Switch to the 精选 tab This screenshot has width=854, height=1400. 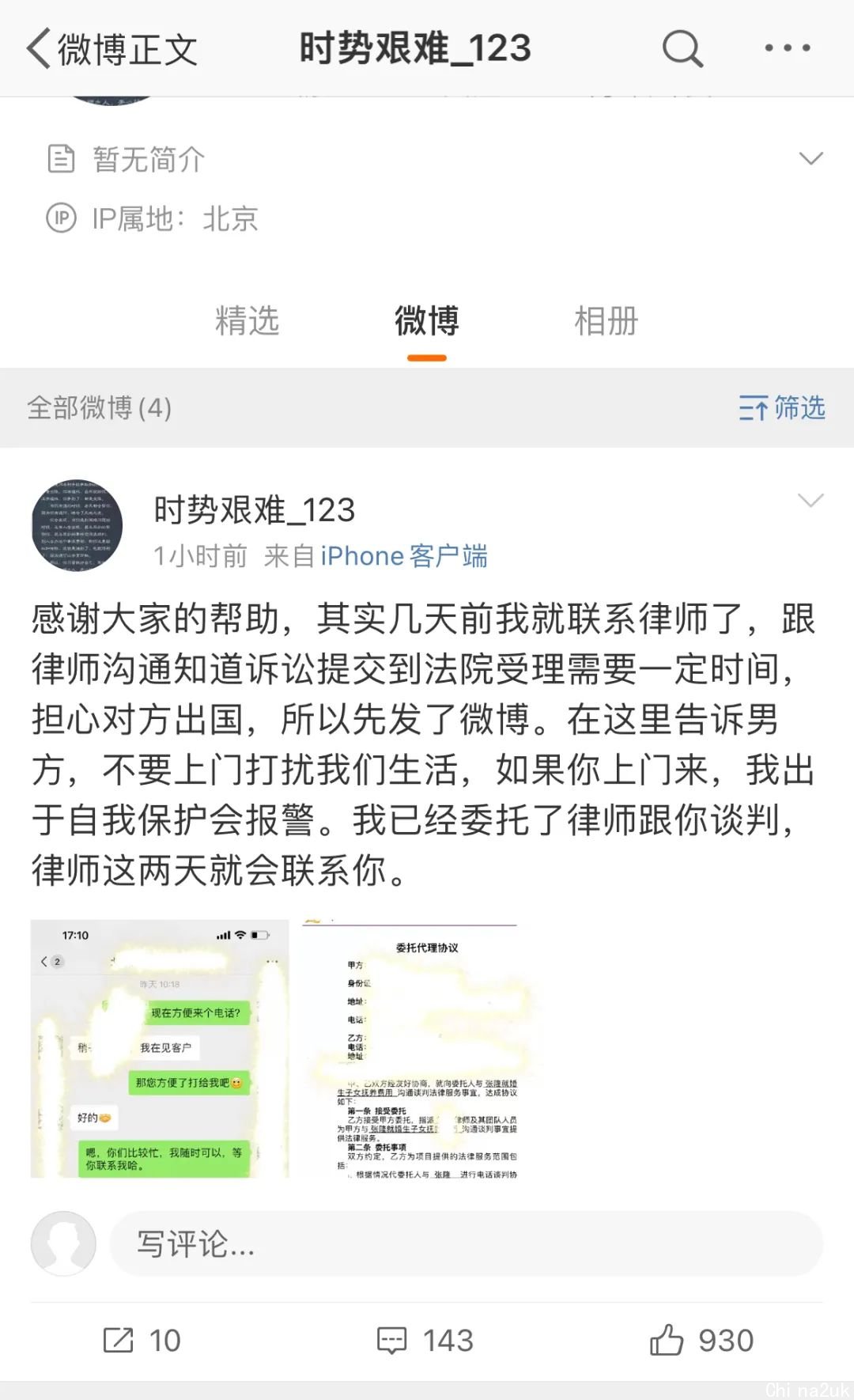coord(247,321)
